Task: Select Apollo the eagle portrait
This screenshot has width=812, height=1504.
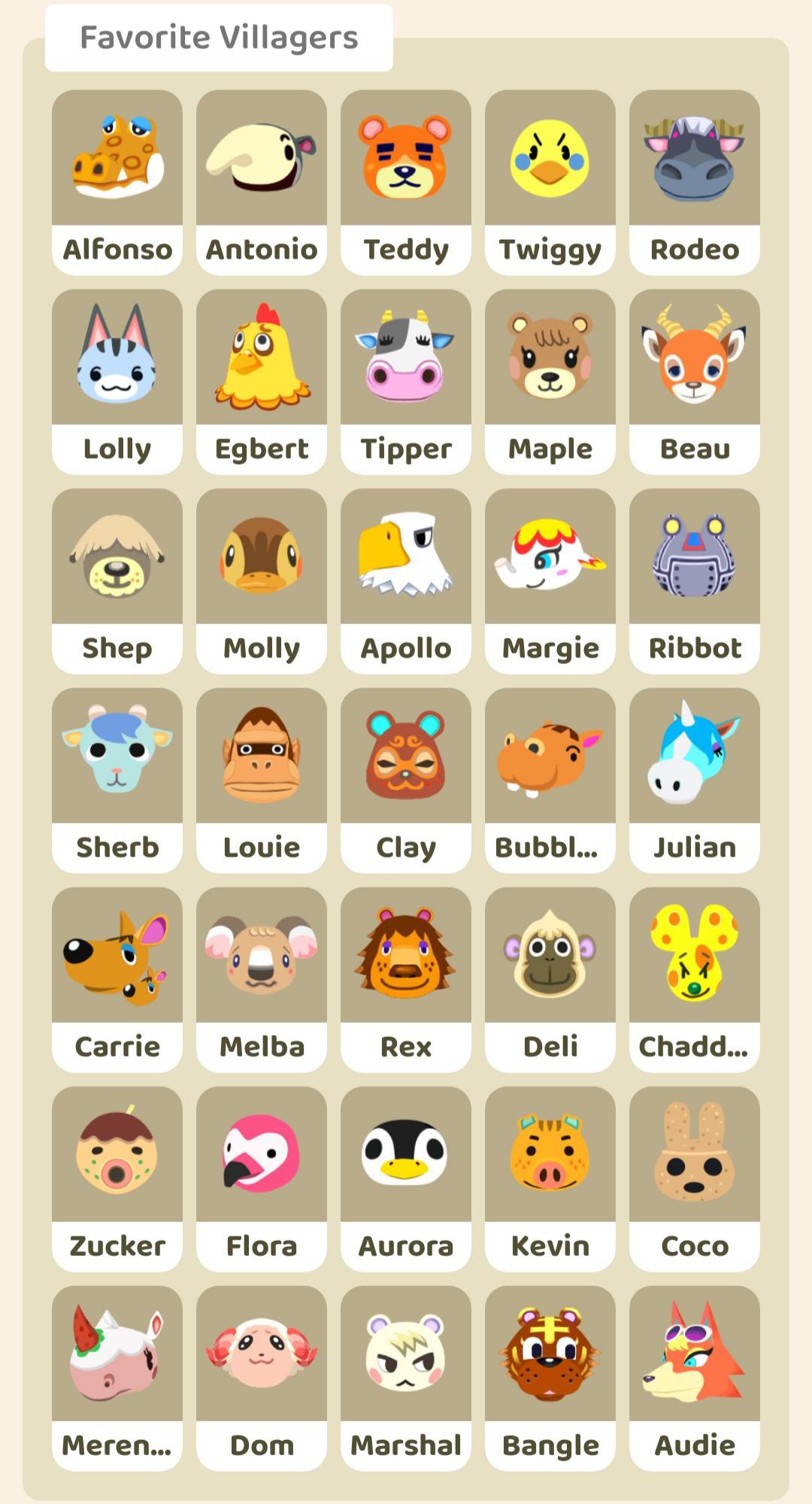Action: coord(405,560)
